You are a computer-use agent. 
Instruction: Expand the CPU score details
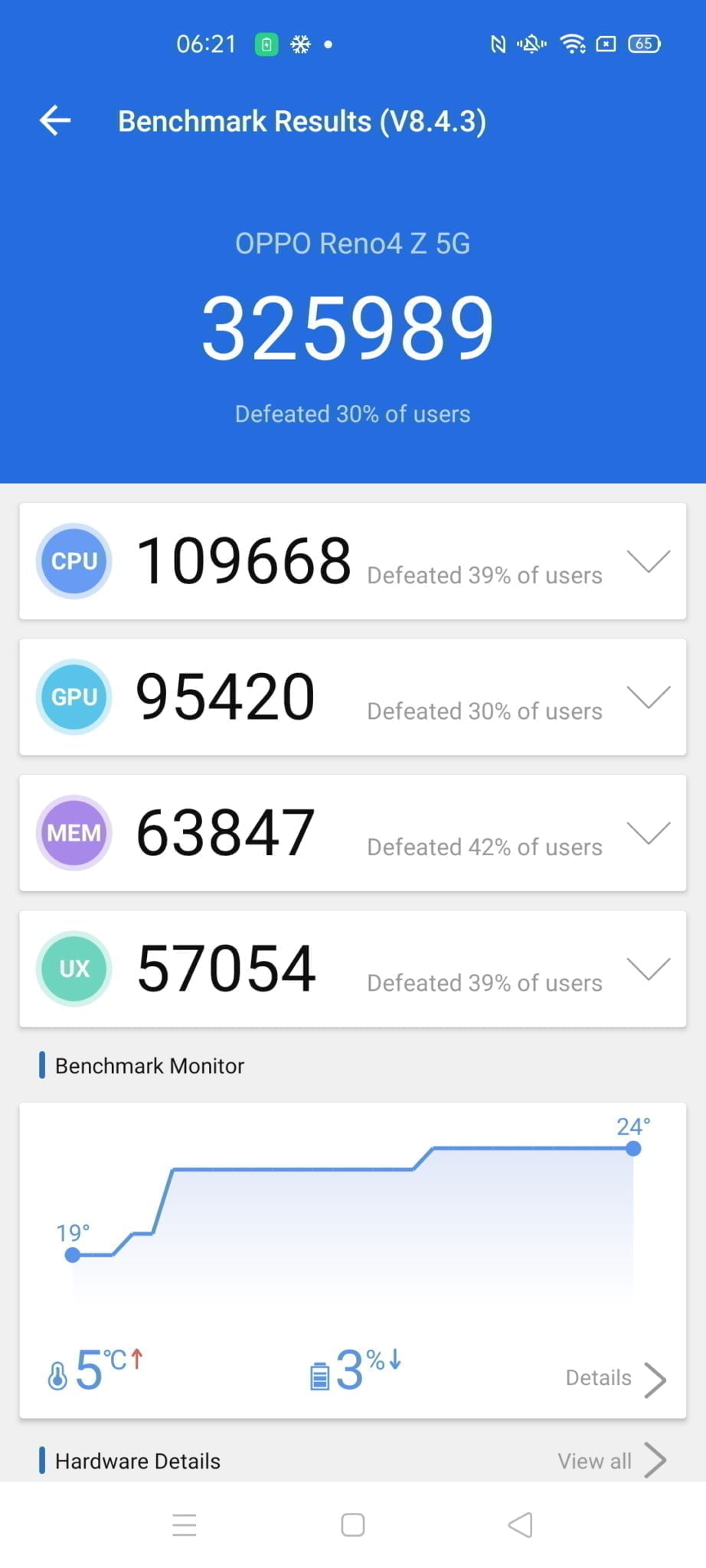point(648,561)
